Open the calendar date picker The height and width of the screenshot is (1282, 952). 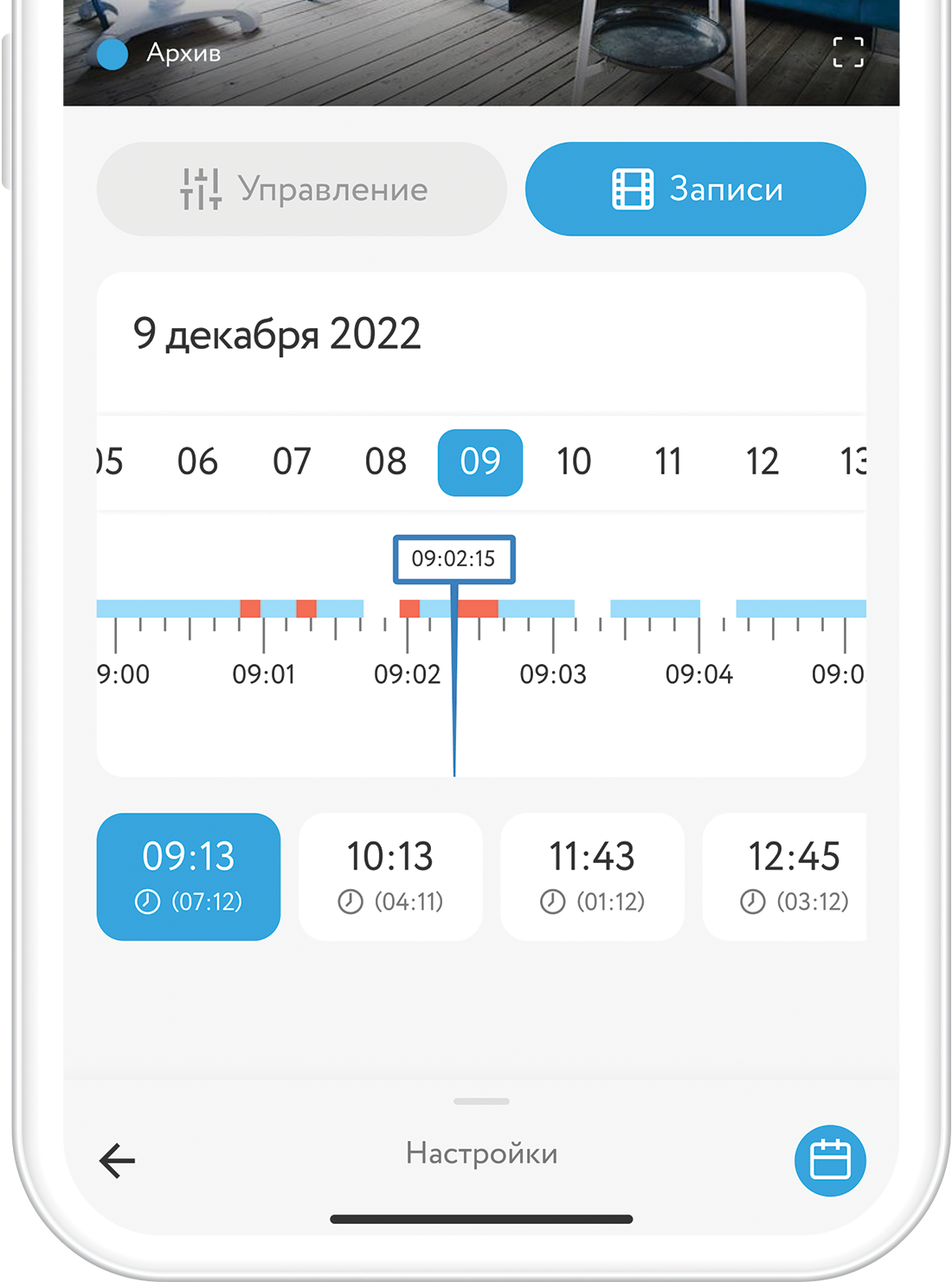point(829,1160)
